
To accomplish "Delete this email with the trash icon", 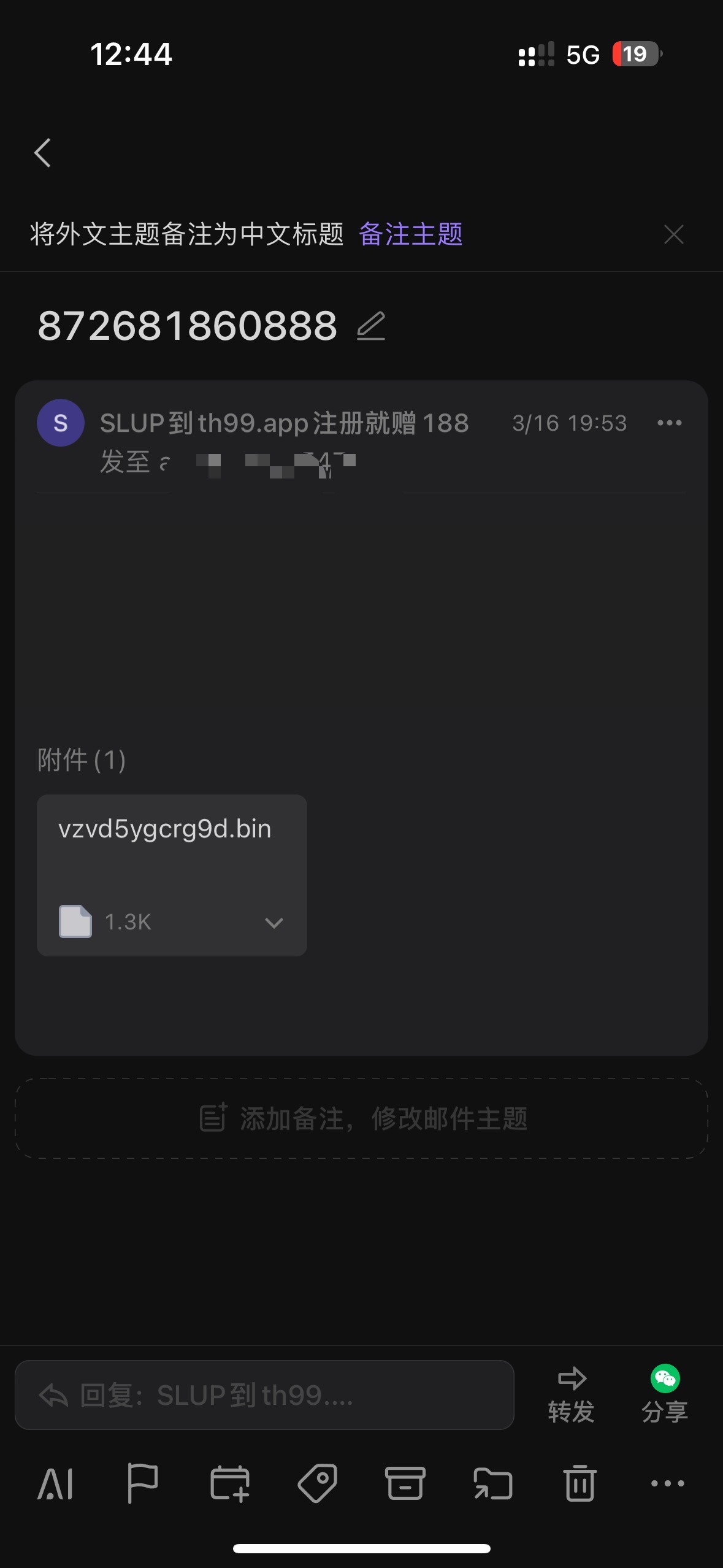I will click(580, 1483).
